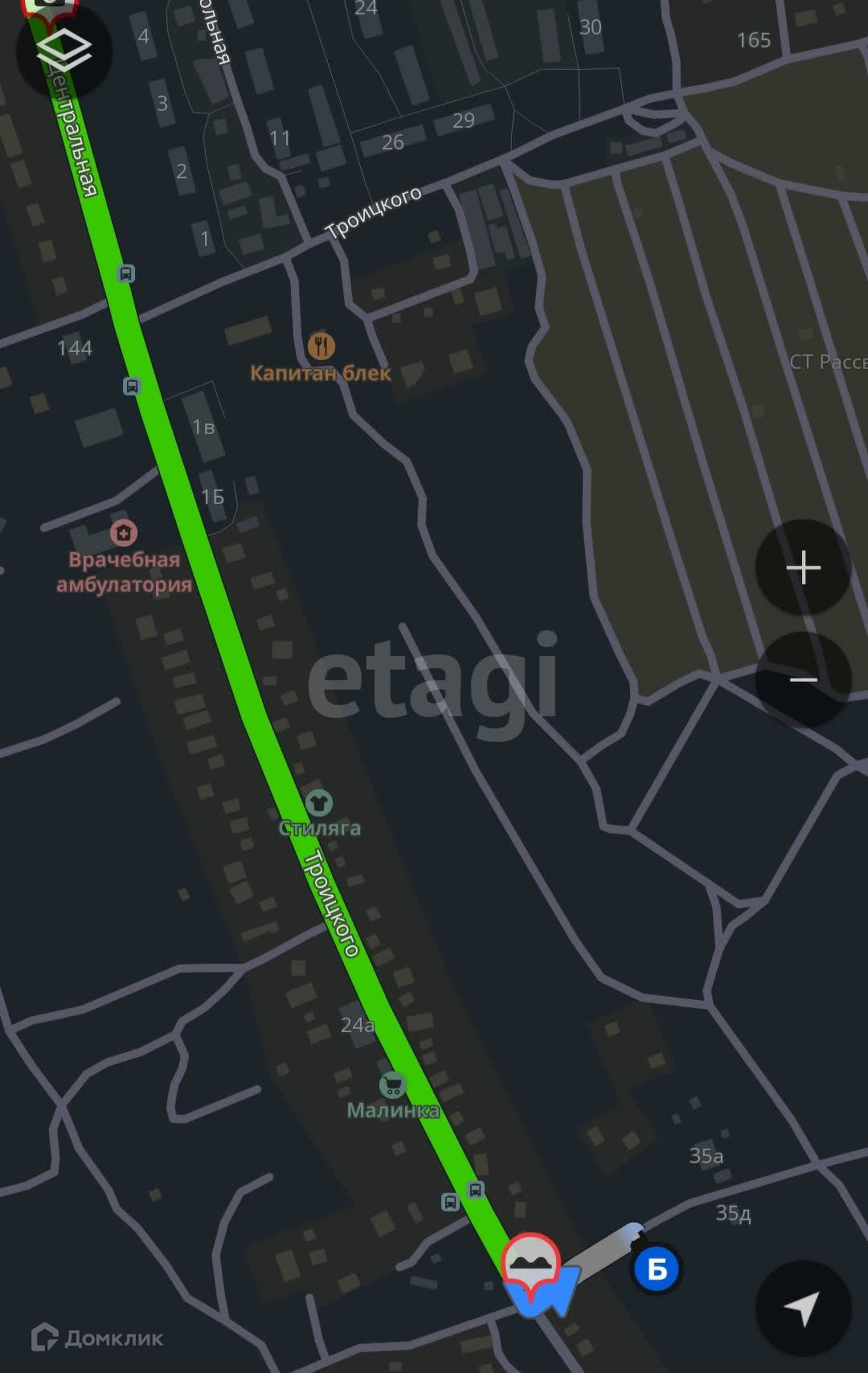This screenshot has width=868, height=1373.
Task: Zoom out with the minus button
Action: [803, 680]
